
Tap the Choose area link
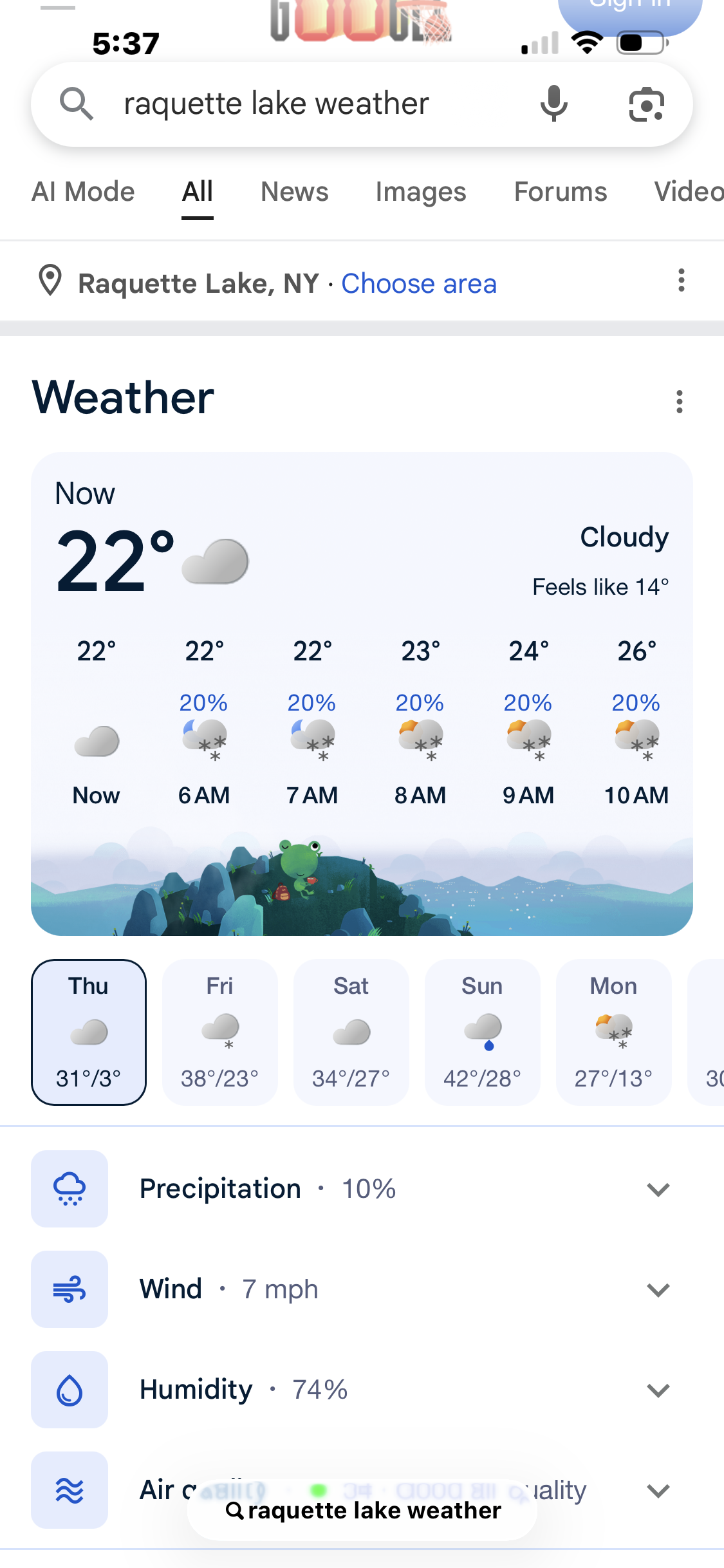tap(419, 283)
